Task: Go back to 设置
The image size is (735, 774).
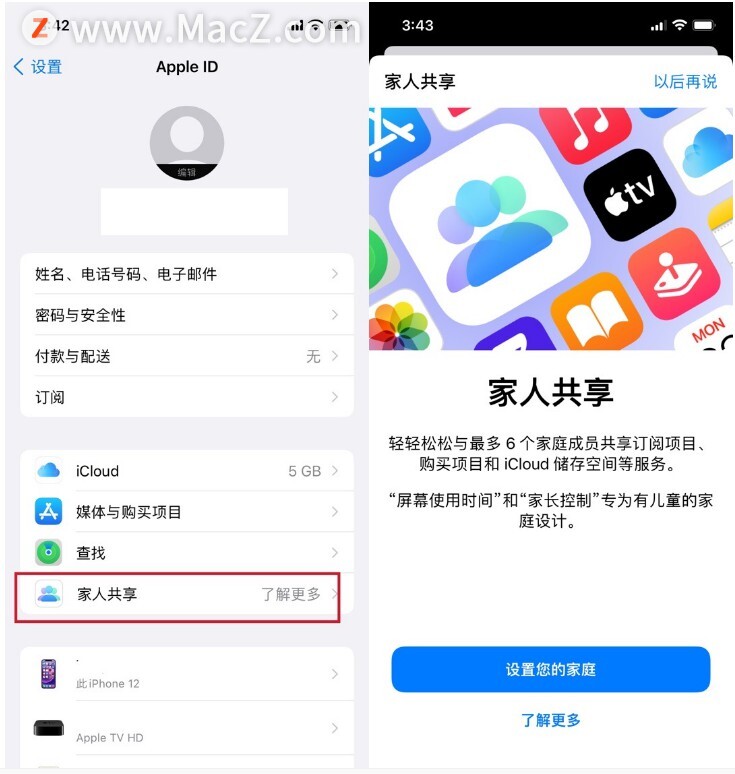Action: [x=38, y=67]
